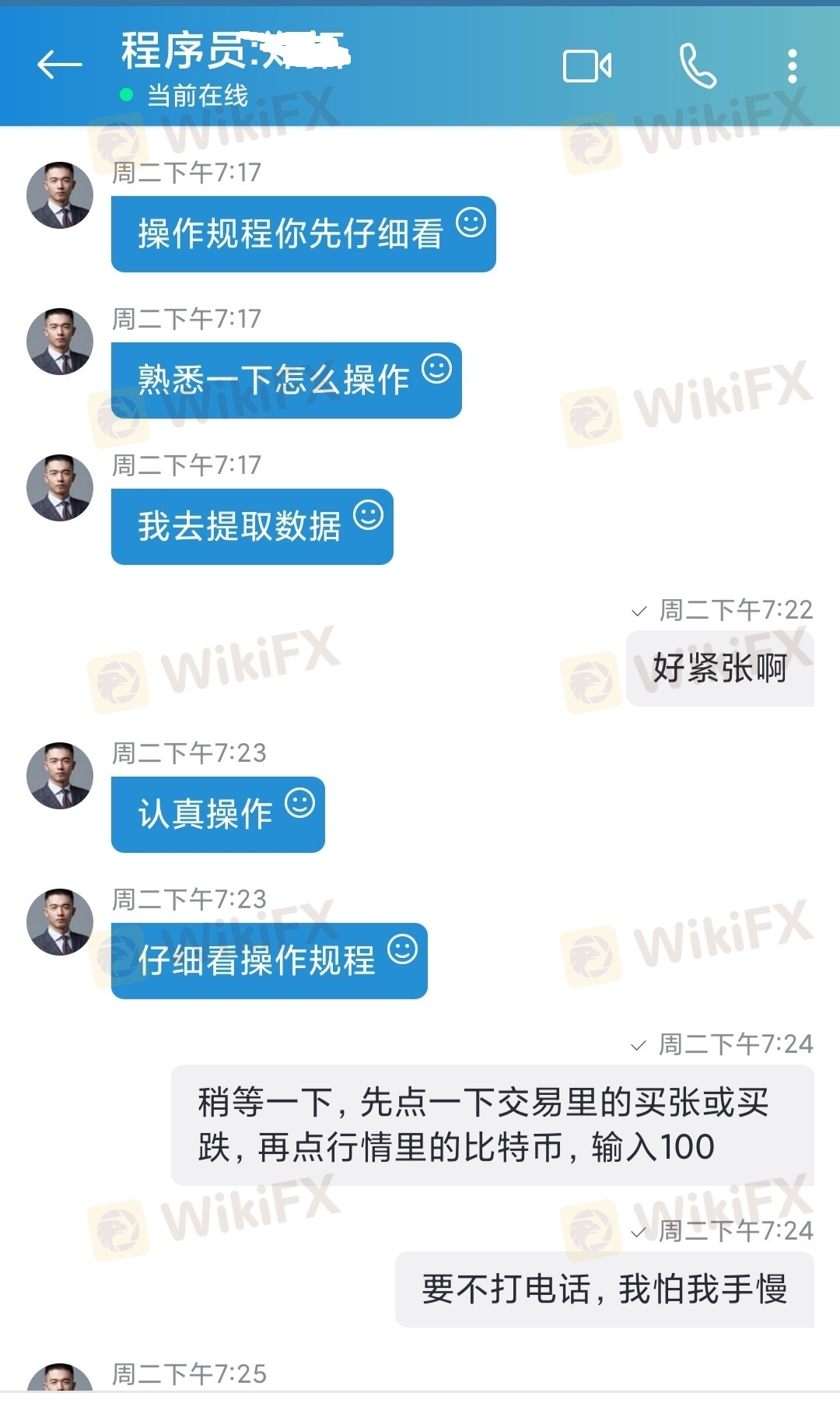The width and height of the screenshot is (840, 1407).
Task: Start a voice call
Action: coord(698,66)
